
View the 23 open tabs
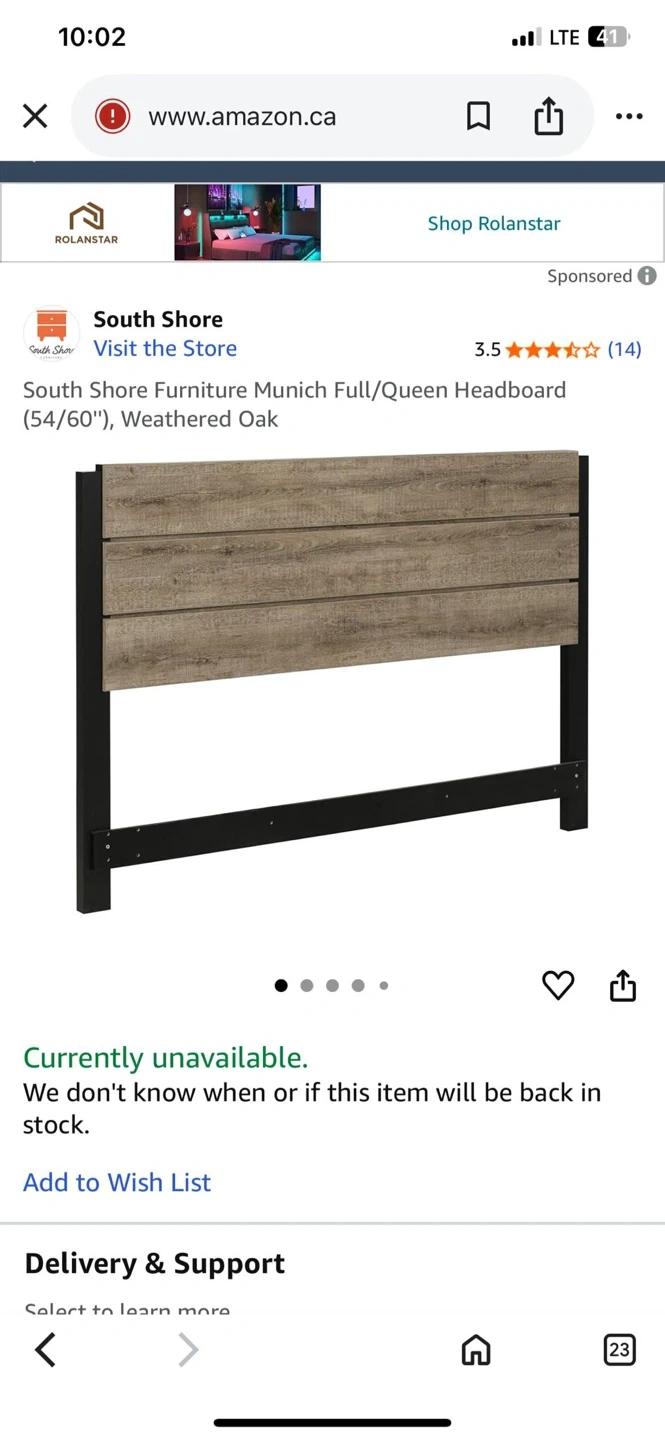point(619,1350)
